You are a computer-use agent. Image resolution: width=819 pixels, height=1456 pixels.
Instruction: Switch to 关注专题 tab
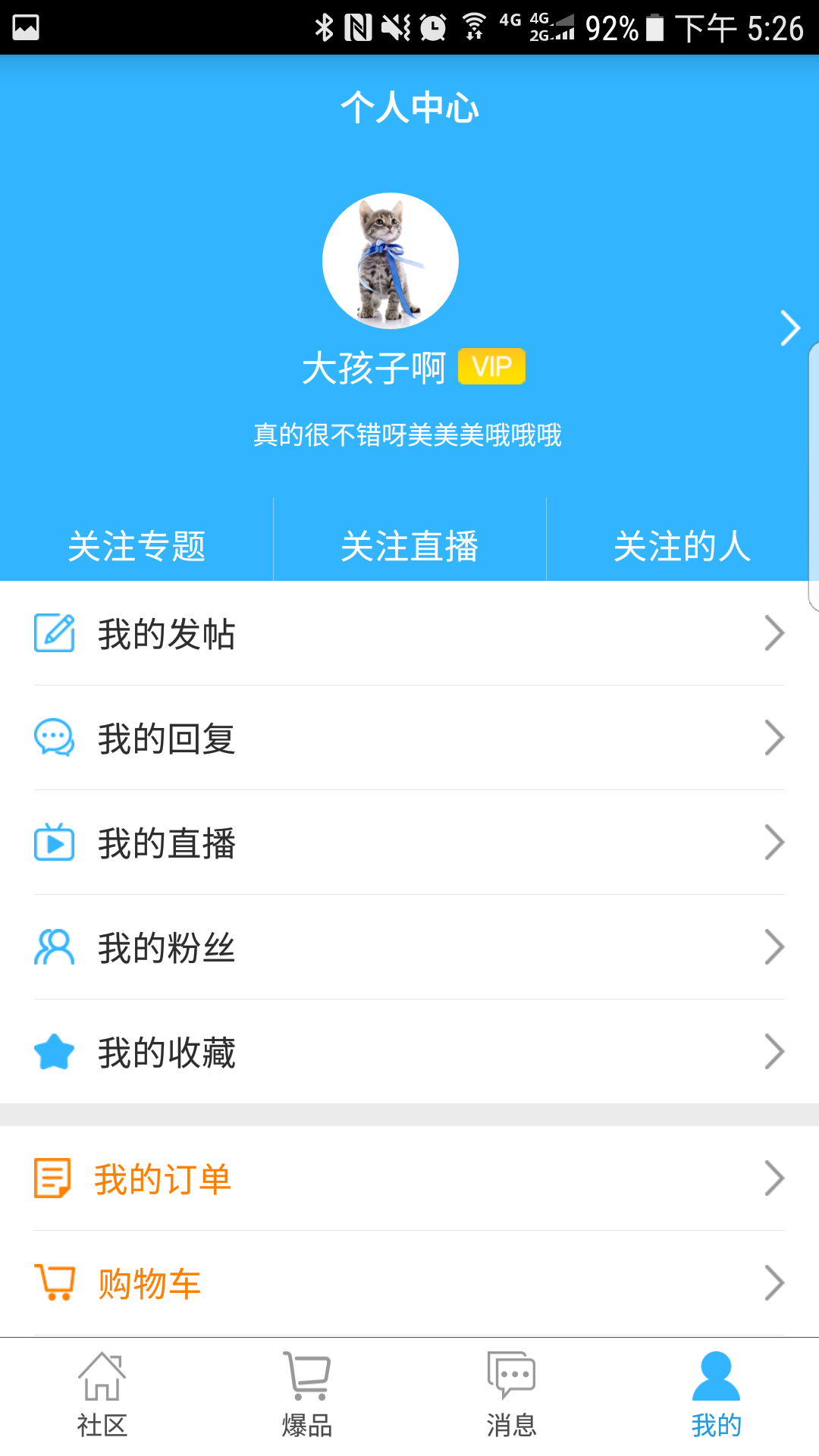coord(136,546)
